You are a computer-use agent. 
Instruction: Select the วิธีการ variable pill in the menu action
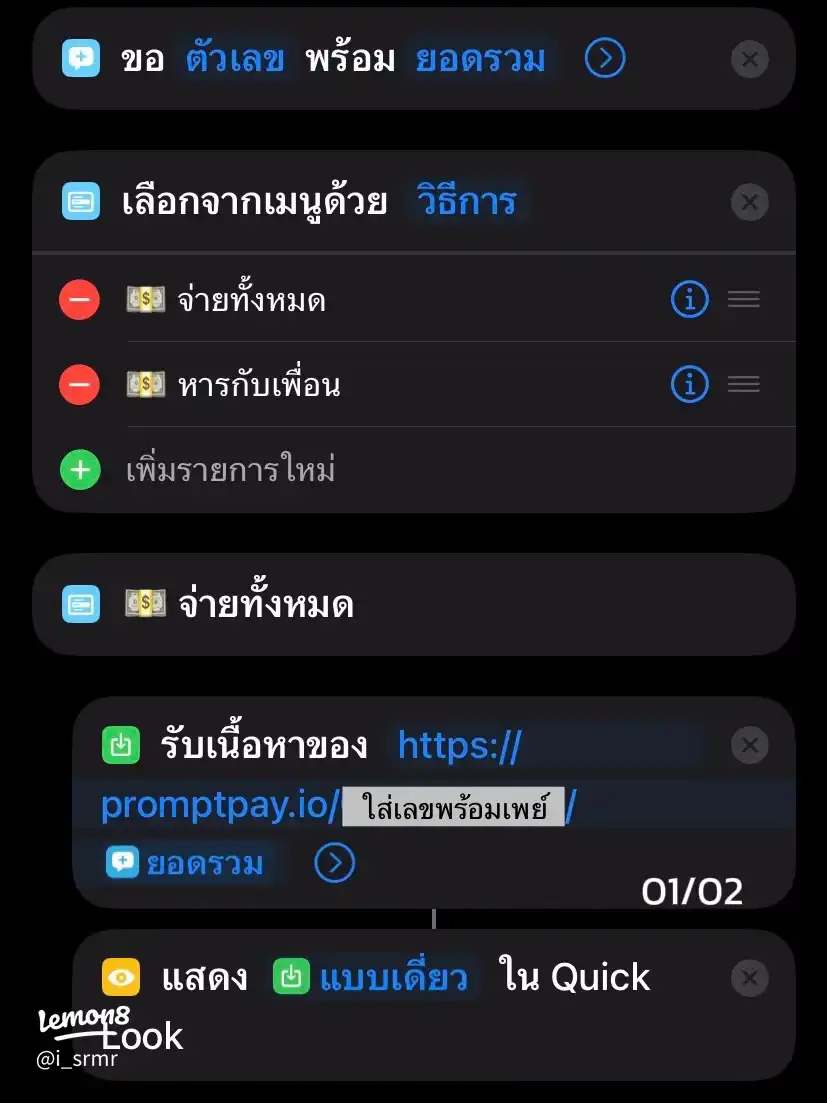tap(468, 200)
